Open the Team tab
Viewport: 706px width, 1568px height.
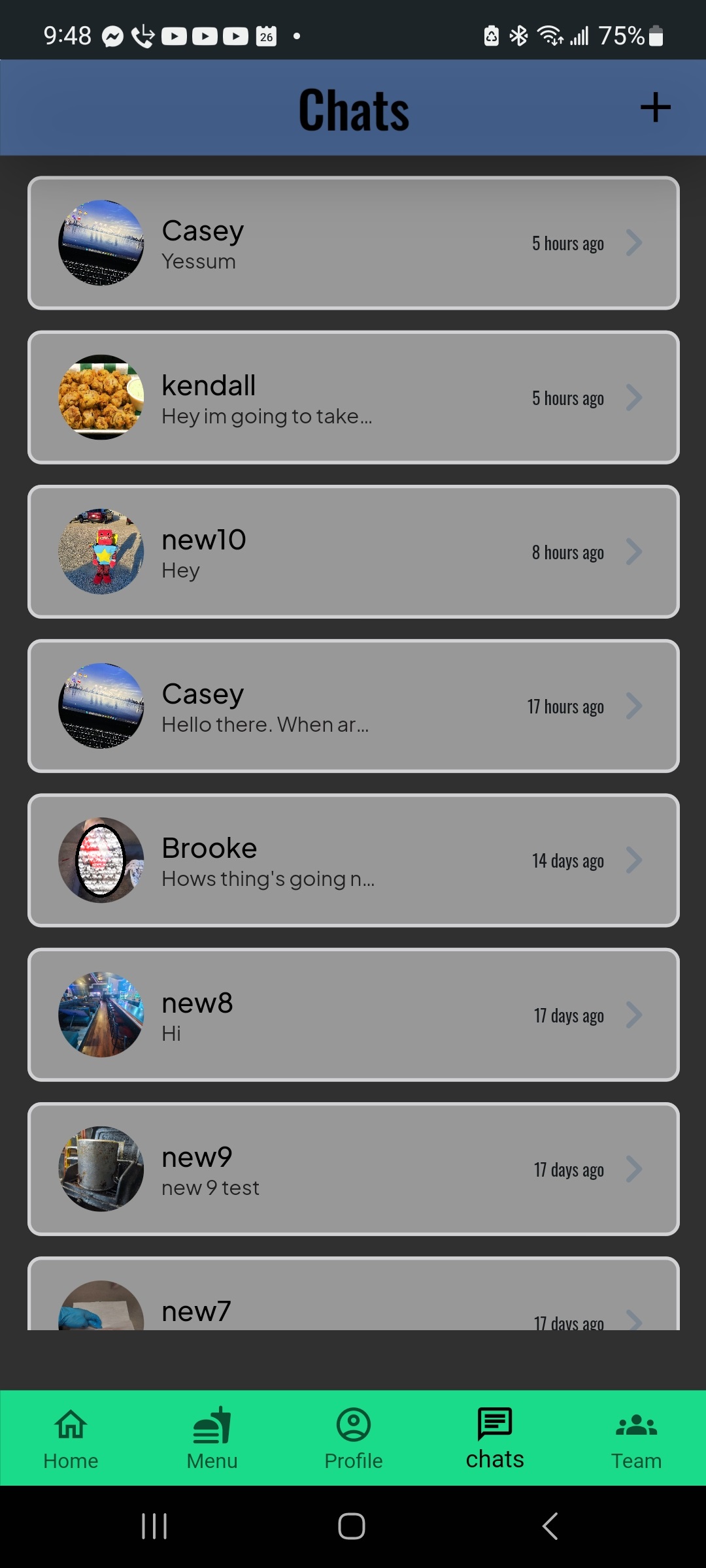(636, 1439)
